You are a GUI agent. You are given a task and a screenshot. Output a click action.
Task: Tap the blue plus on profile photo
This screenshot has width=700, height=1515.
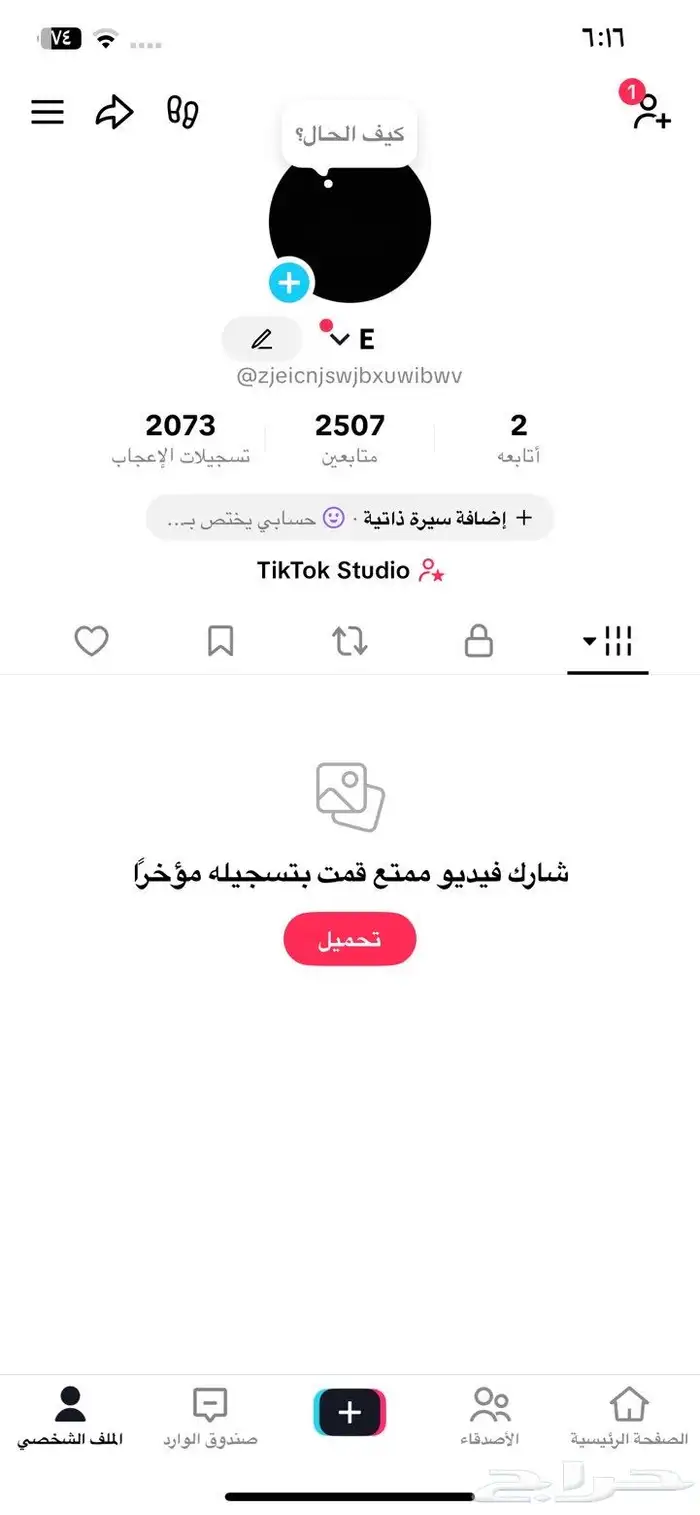coord(289,283)
